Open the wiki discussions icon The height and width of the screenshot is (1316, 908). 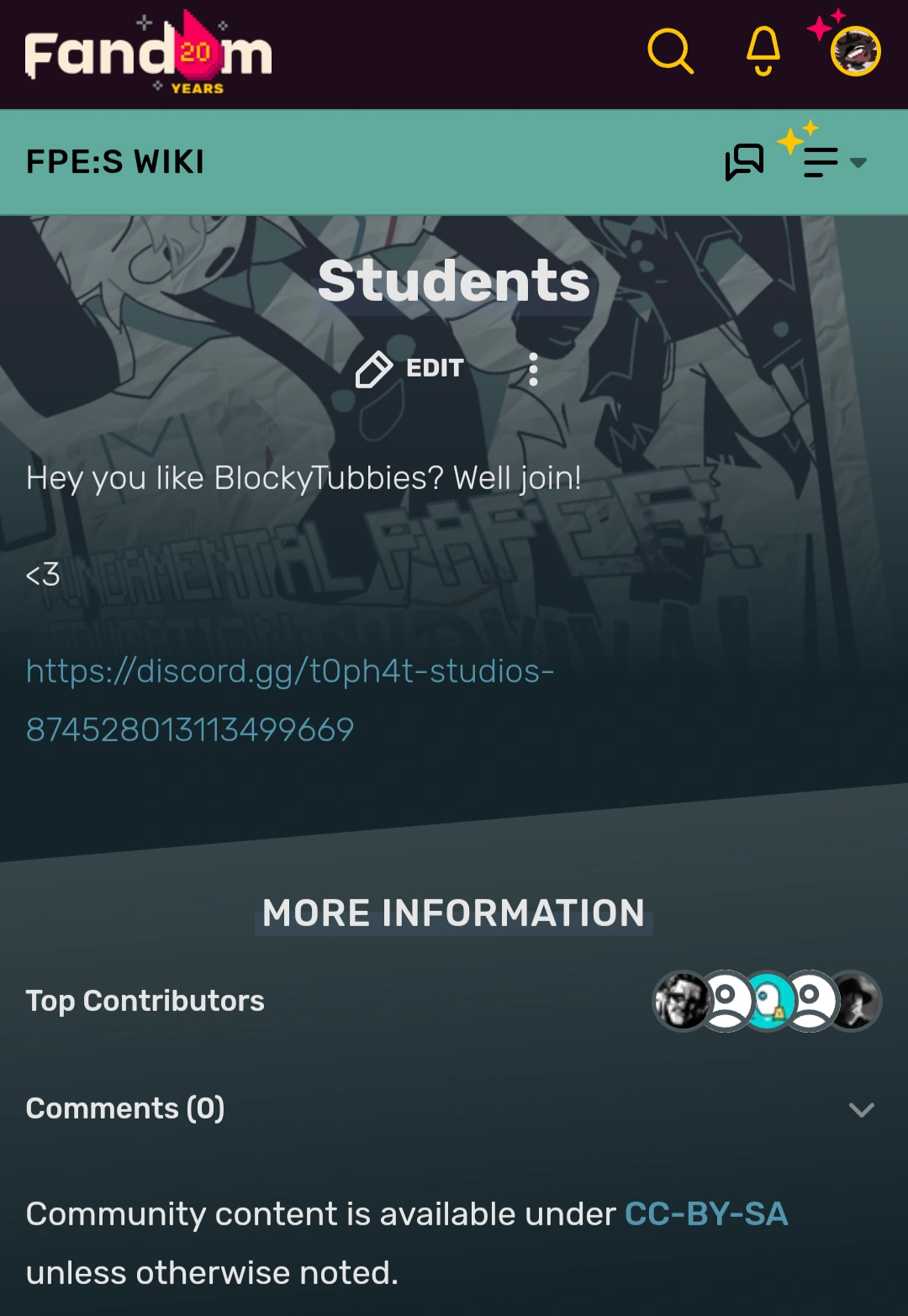pos(744,161)
